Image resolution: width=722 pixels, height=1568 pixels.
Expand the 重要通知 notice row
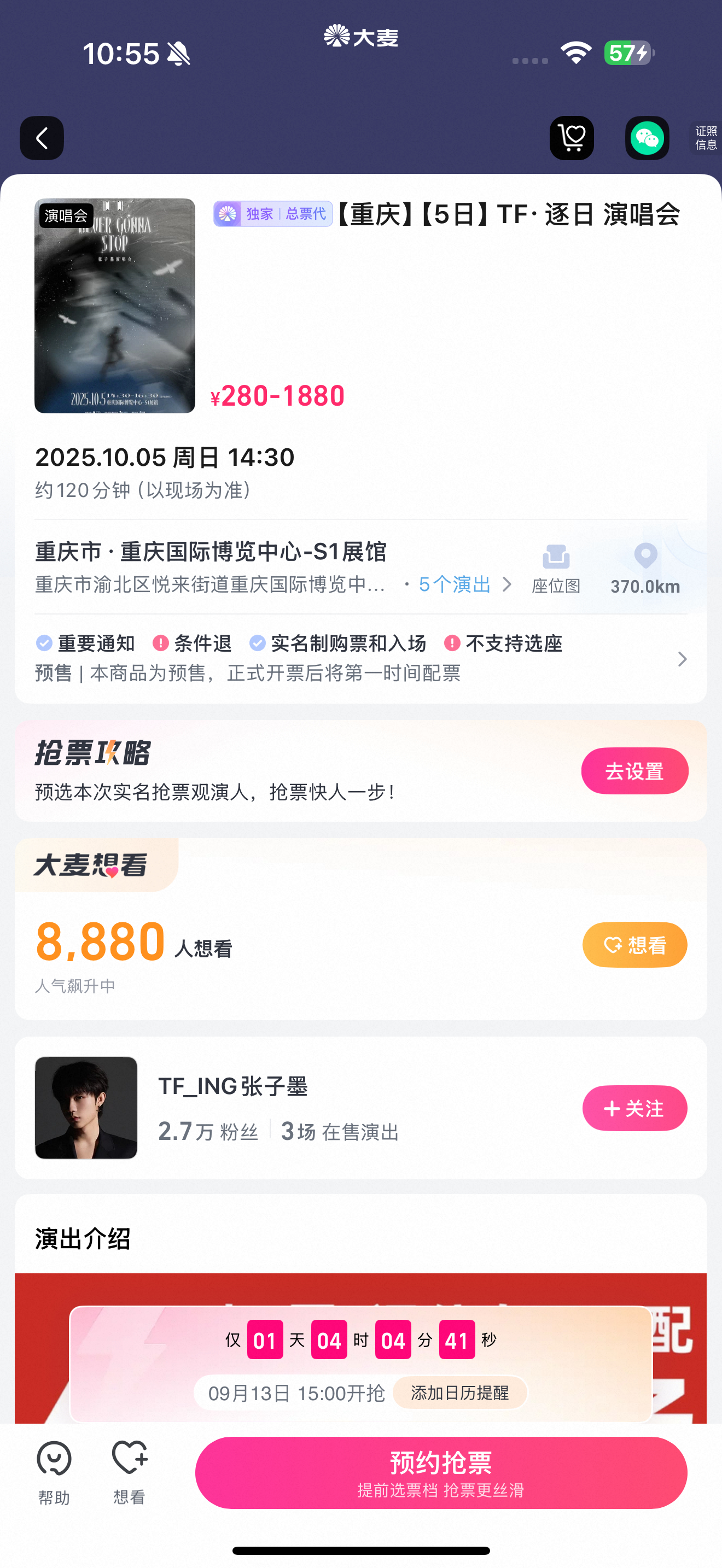[361, 658]
